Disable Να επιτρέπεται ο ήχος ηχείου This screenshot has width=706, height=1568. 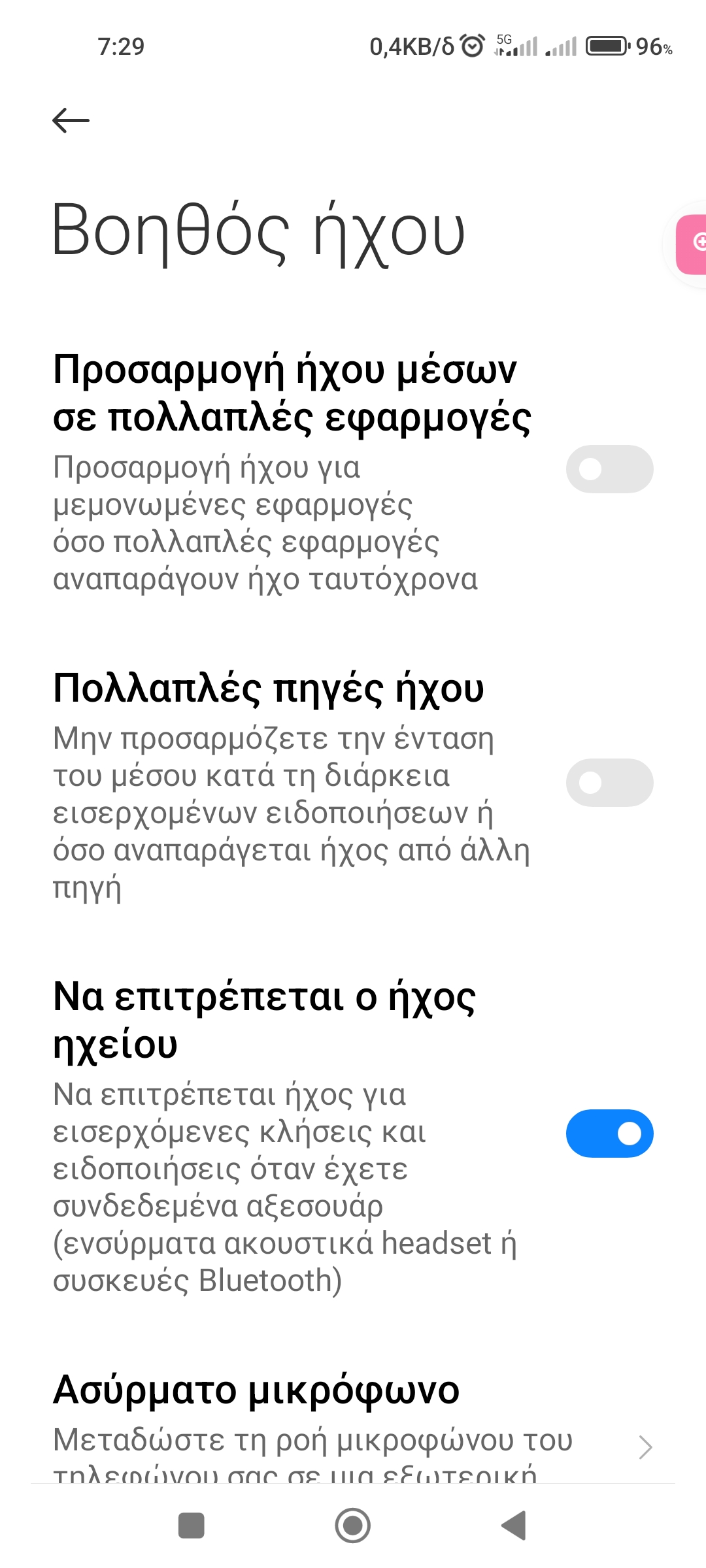tap(609, 1134)
